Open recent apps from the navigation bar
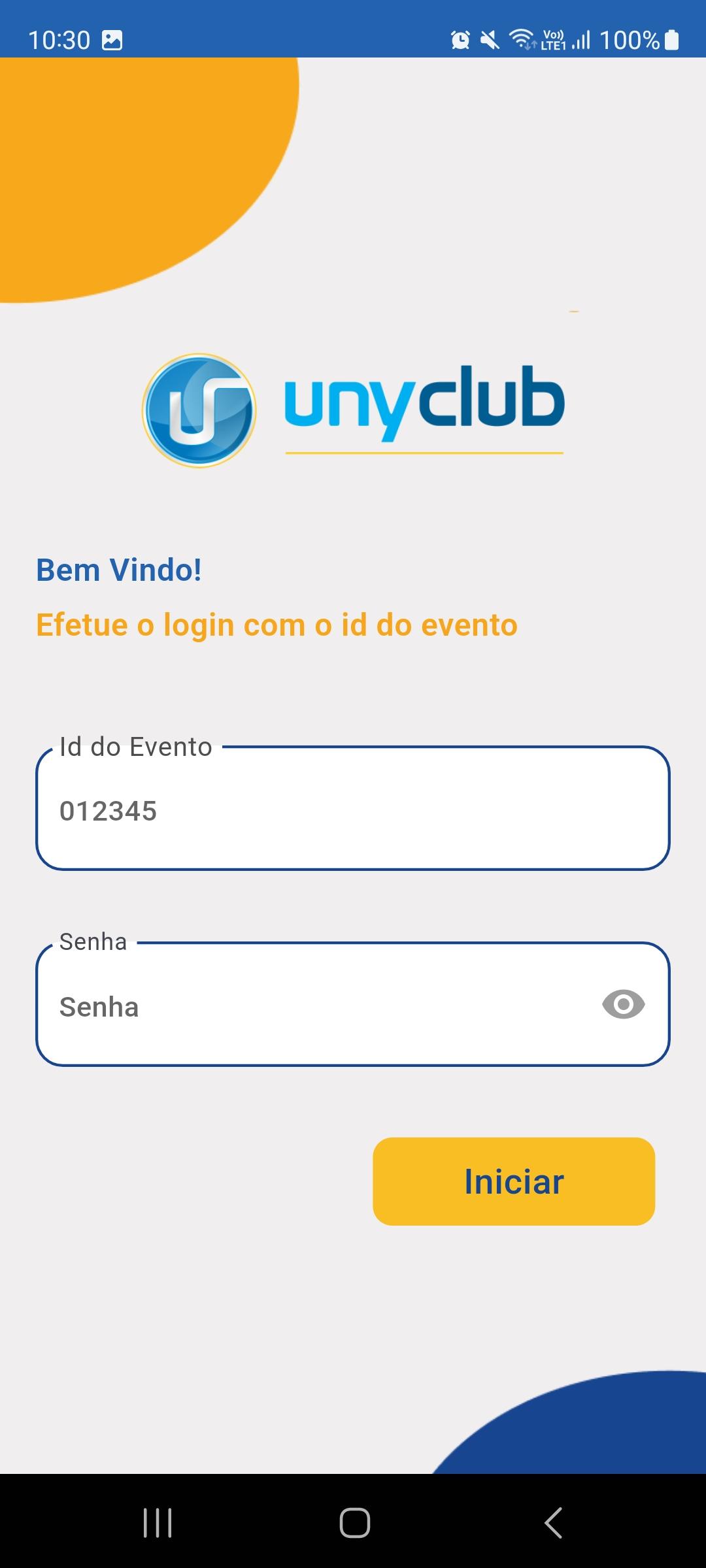 click(x=158, y=1523)
